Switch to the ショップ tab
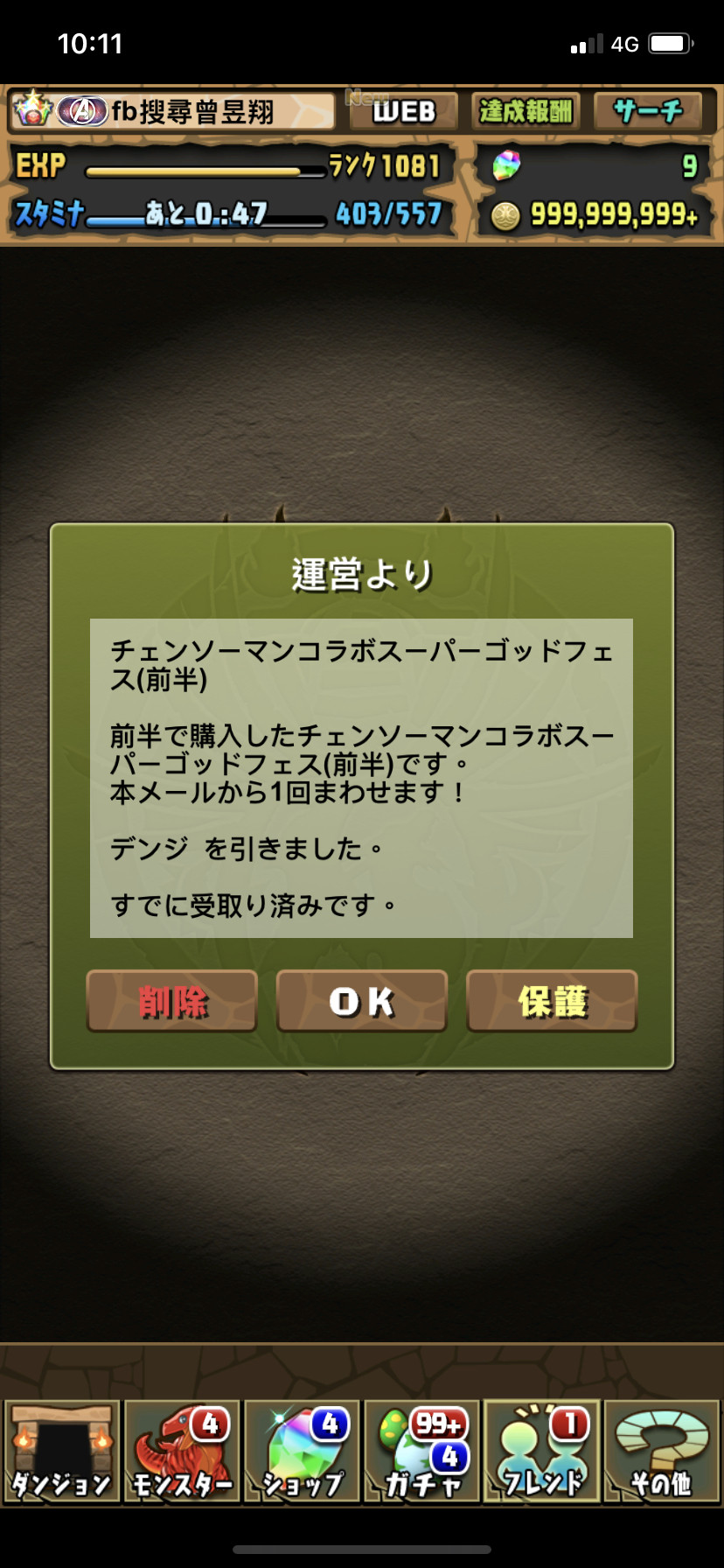This screenshot has height=1568, width=724. point(302,1451)
